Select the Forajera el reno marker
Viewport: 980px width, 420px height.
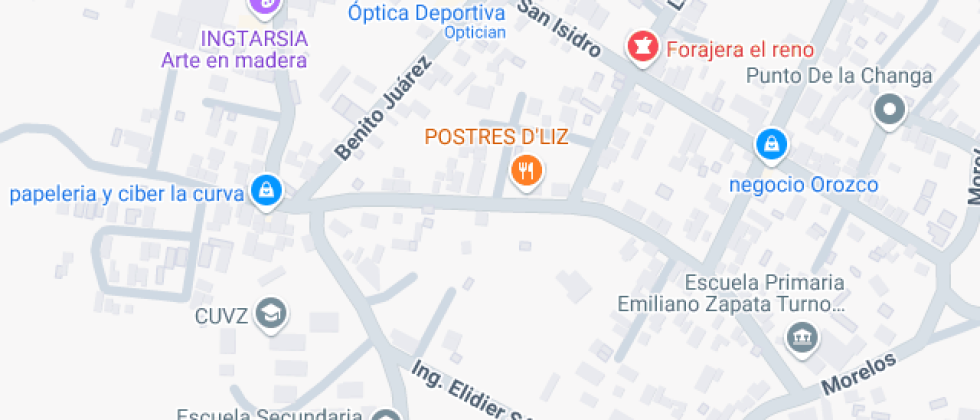(641, 46)
